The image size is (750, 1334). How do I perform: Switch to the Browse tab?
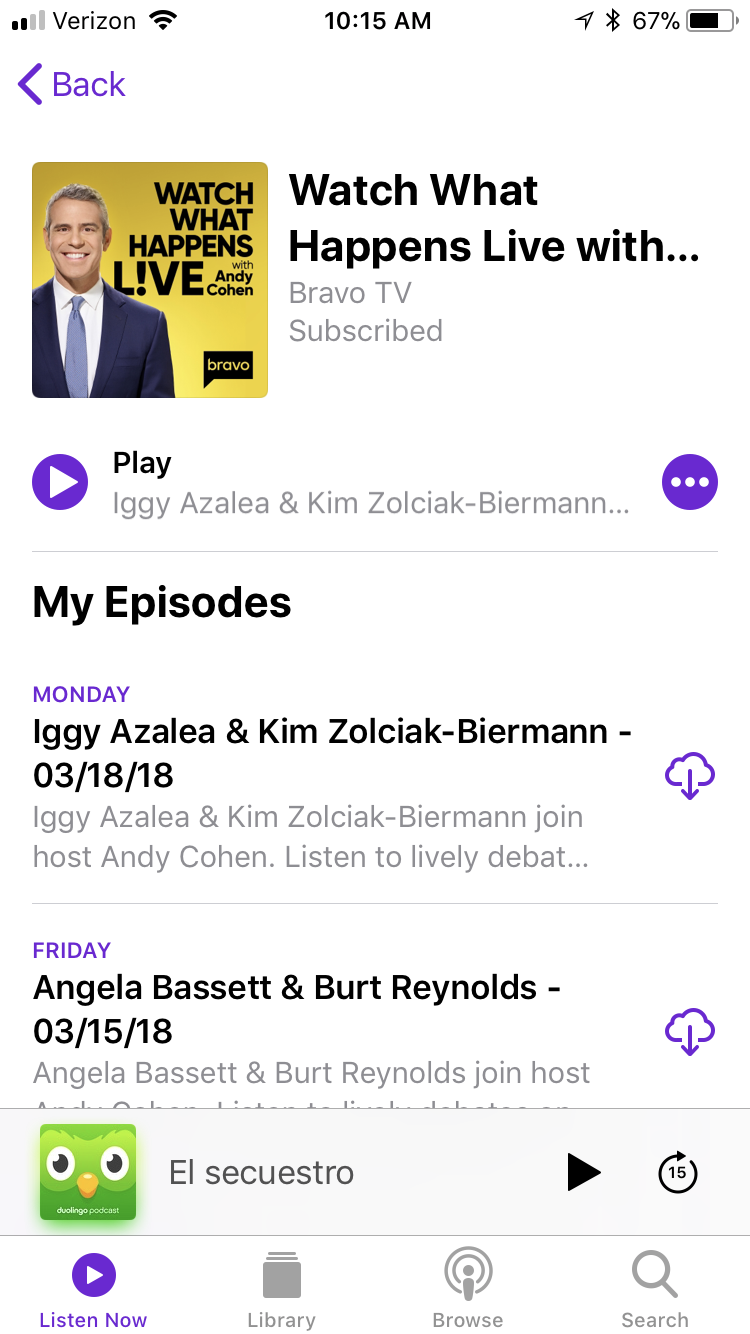click(468, 1290)
